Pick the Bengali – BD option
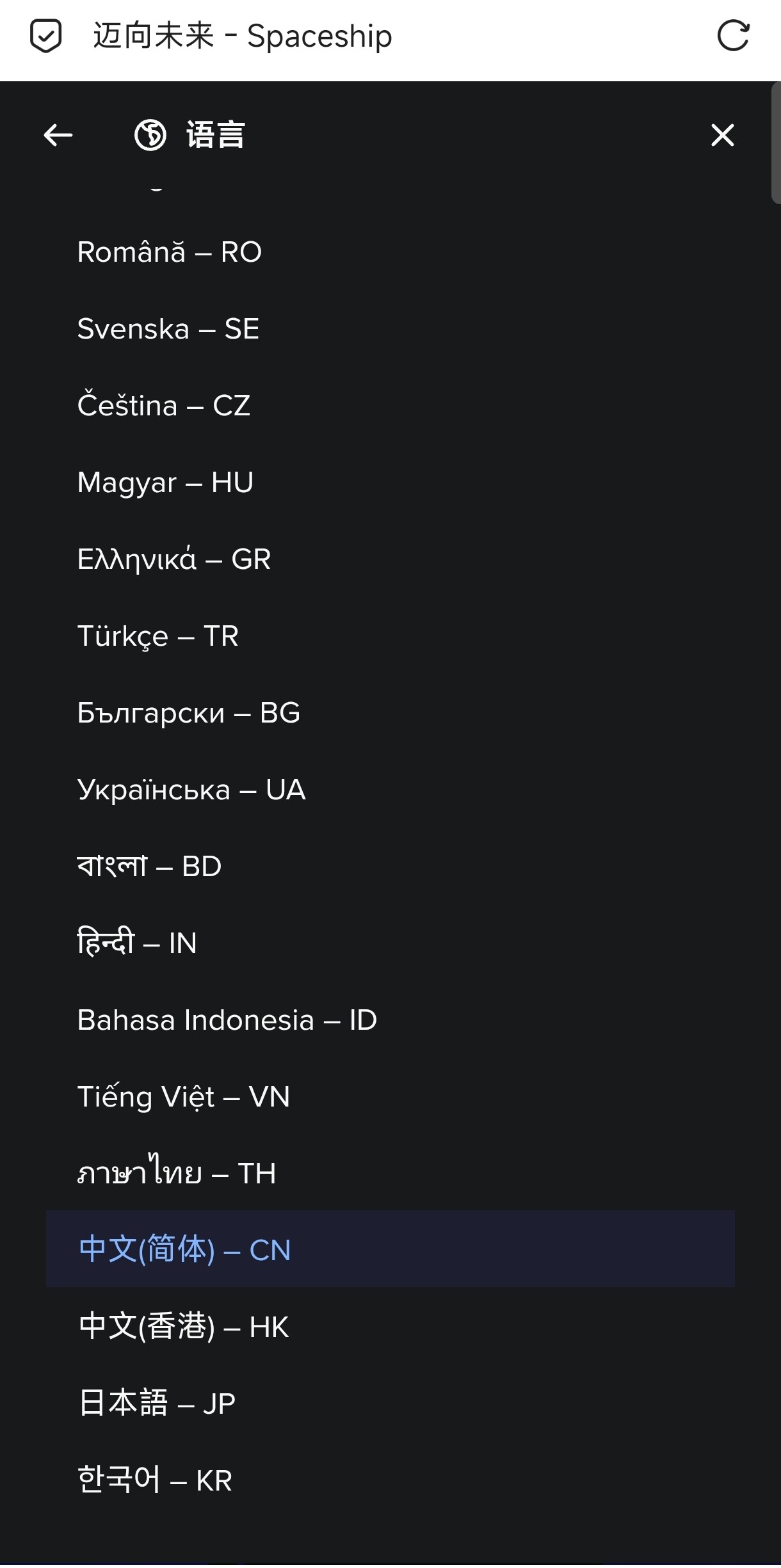The width and height of the screenshot is (781, 1568). (390, 866)
